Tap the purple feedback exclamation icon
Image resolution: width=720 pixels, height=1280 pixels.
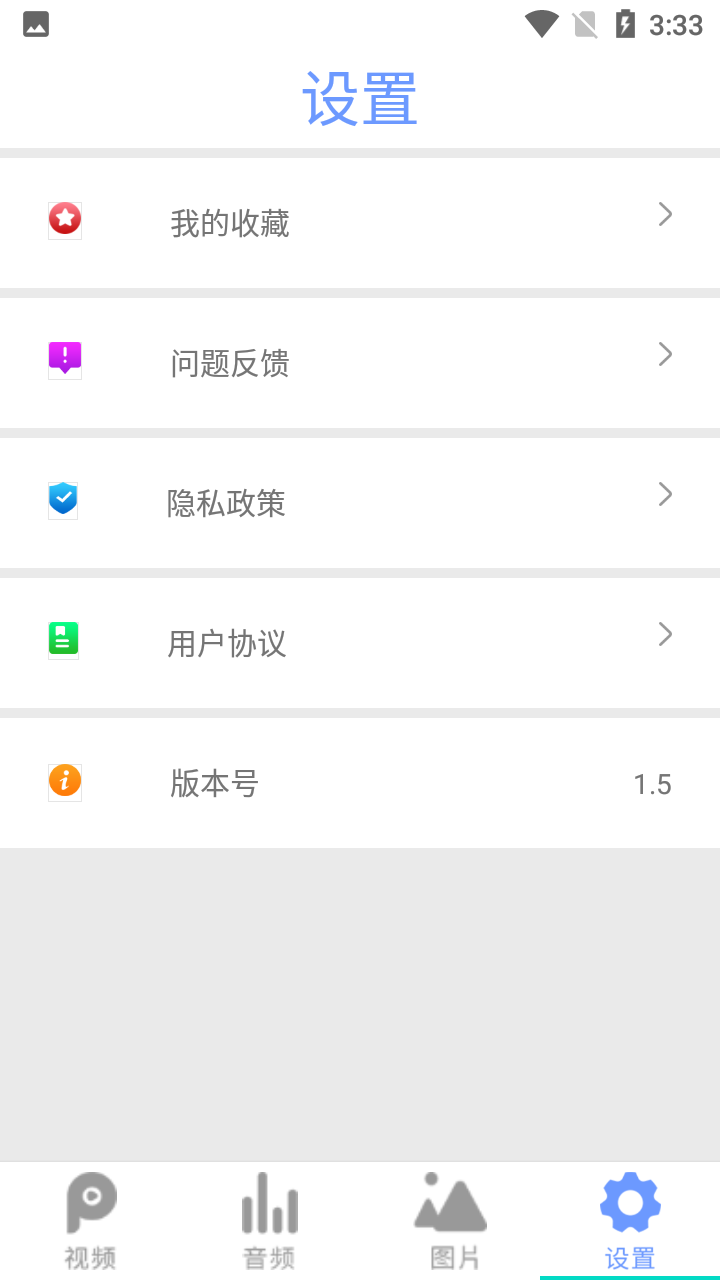click(64, 358)
